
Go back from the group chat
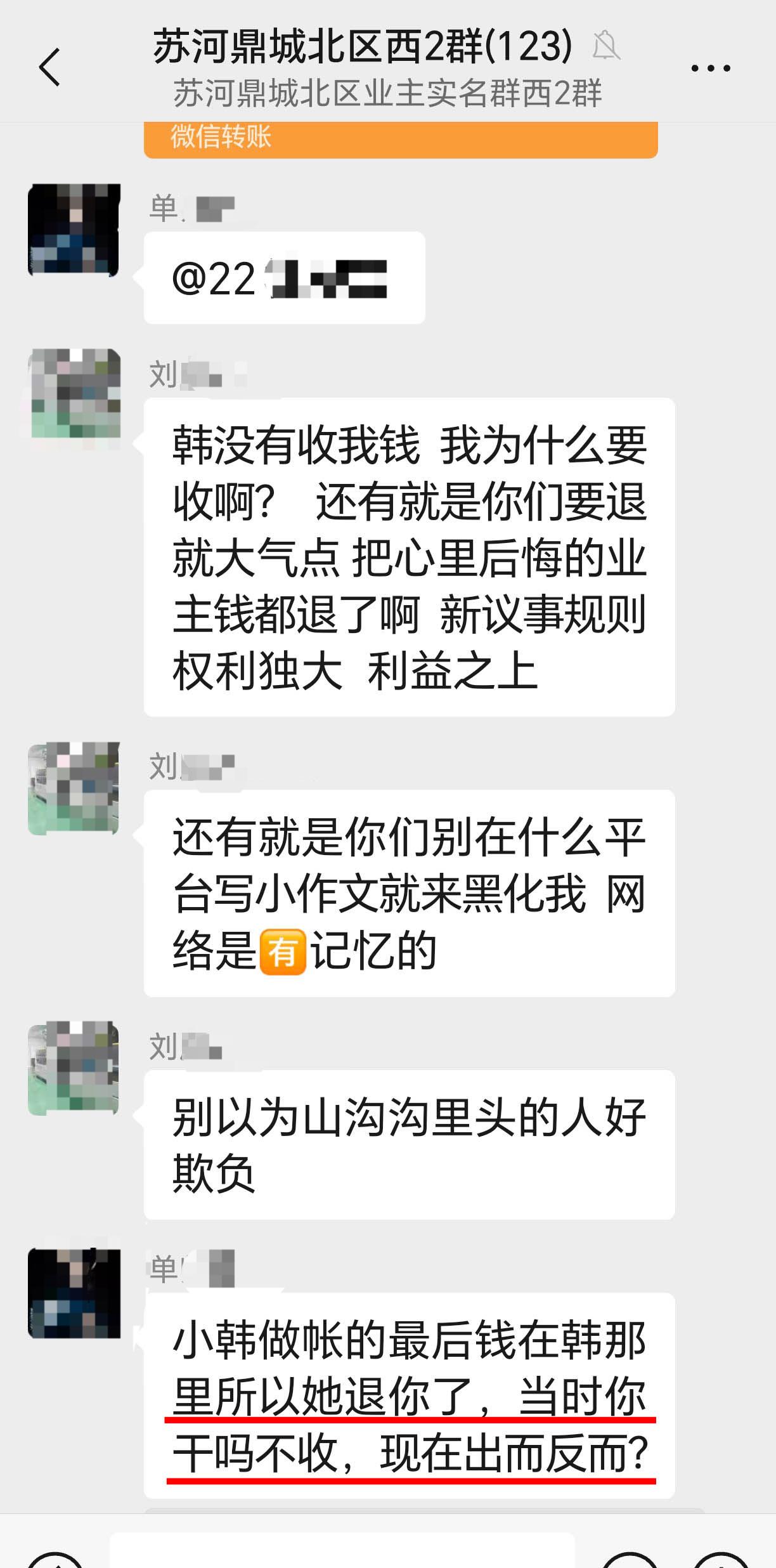pyautogui.click(x=49, y=67)
